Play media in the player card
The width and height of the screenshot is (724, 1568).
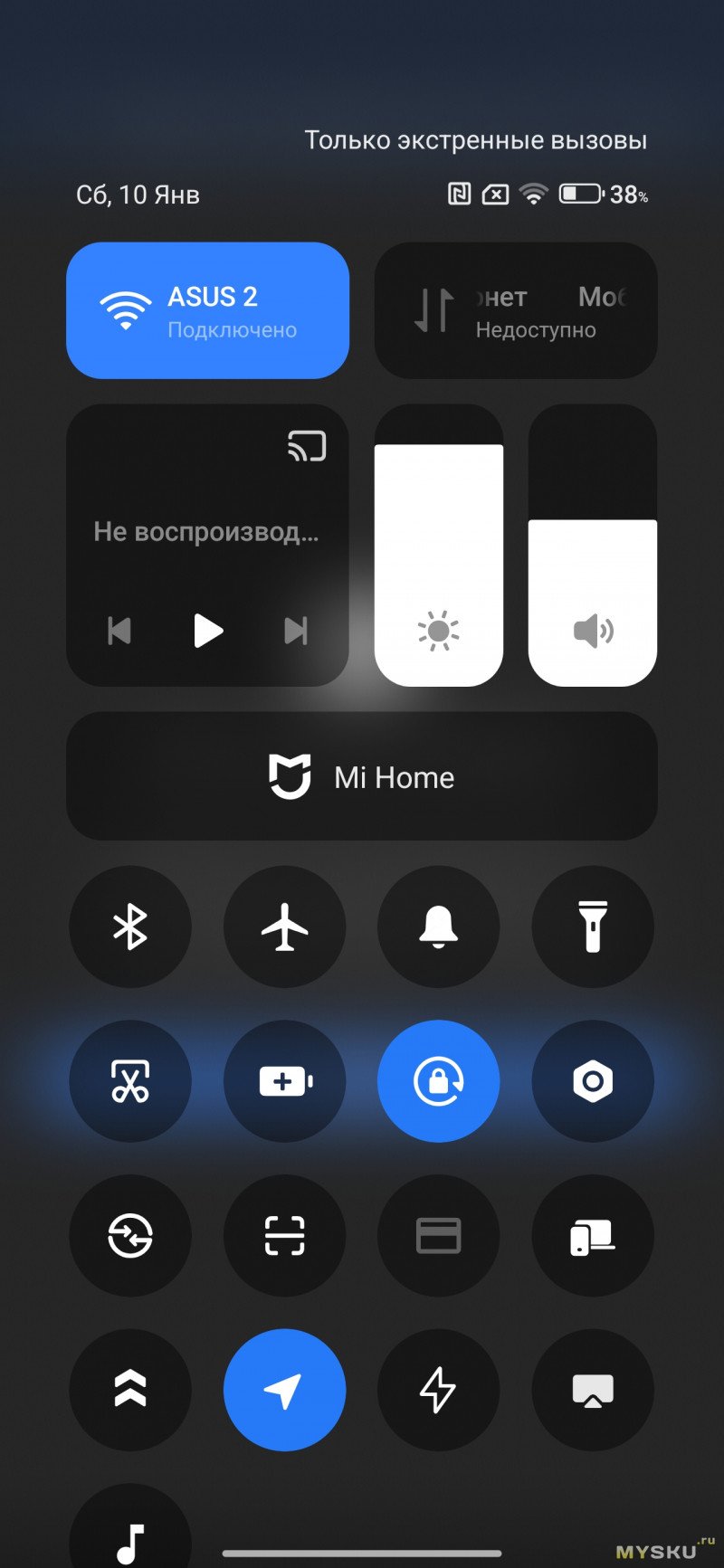[208, 631]
